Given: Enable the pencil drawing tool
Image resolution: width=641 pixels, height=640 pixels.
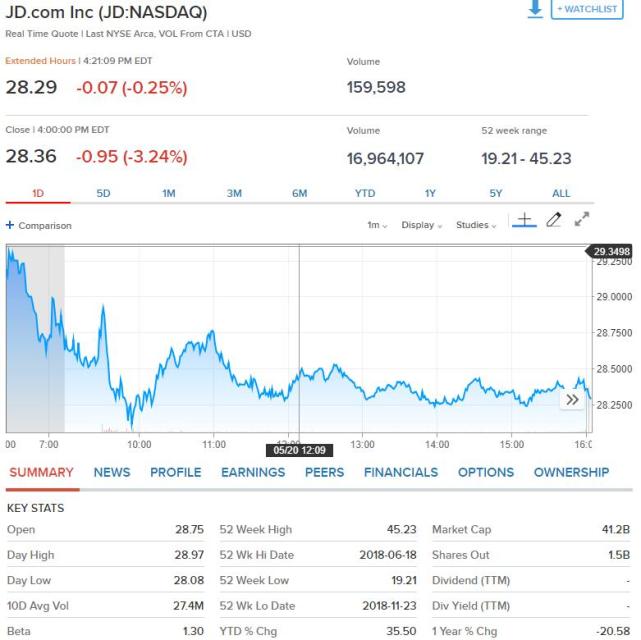Looking at the screenshot, I should (554, 219).
